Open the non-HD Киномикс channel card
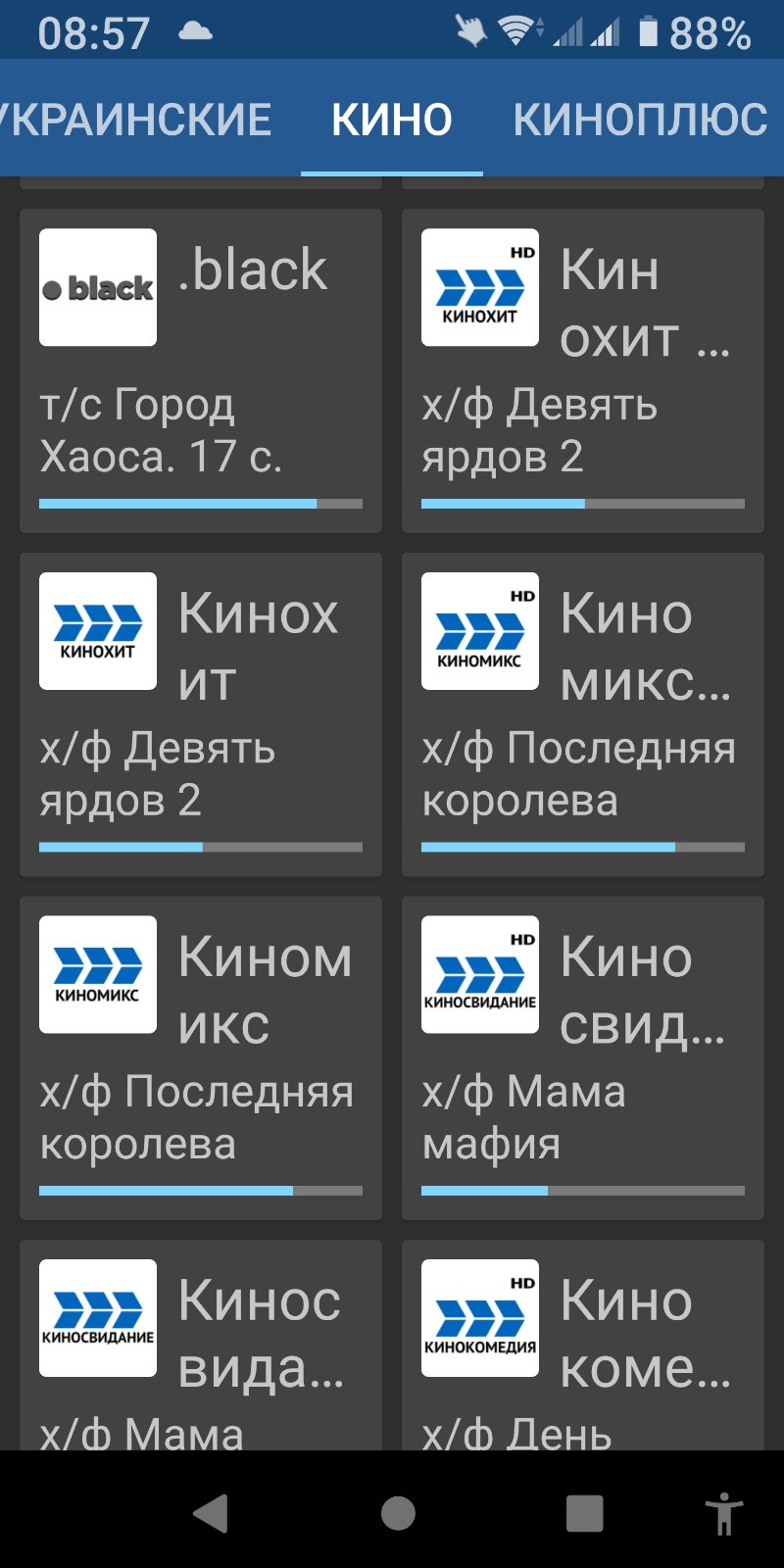The height and width of the screenshot is (1568, 784). [x=200, y=1056]
